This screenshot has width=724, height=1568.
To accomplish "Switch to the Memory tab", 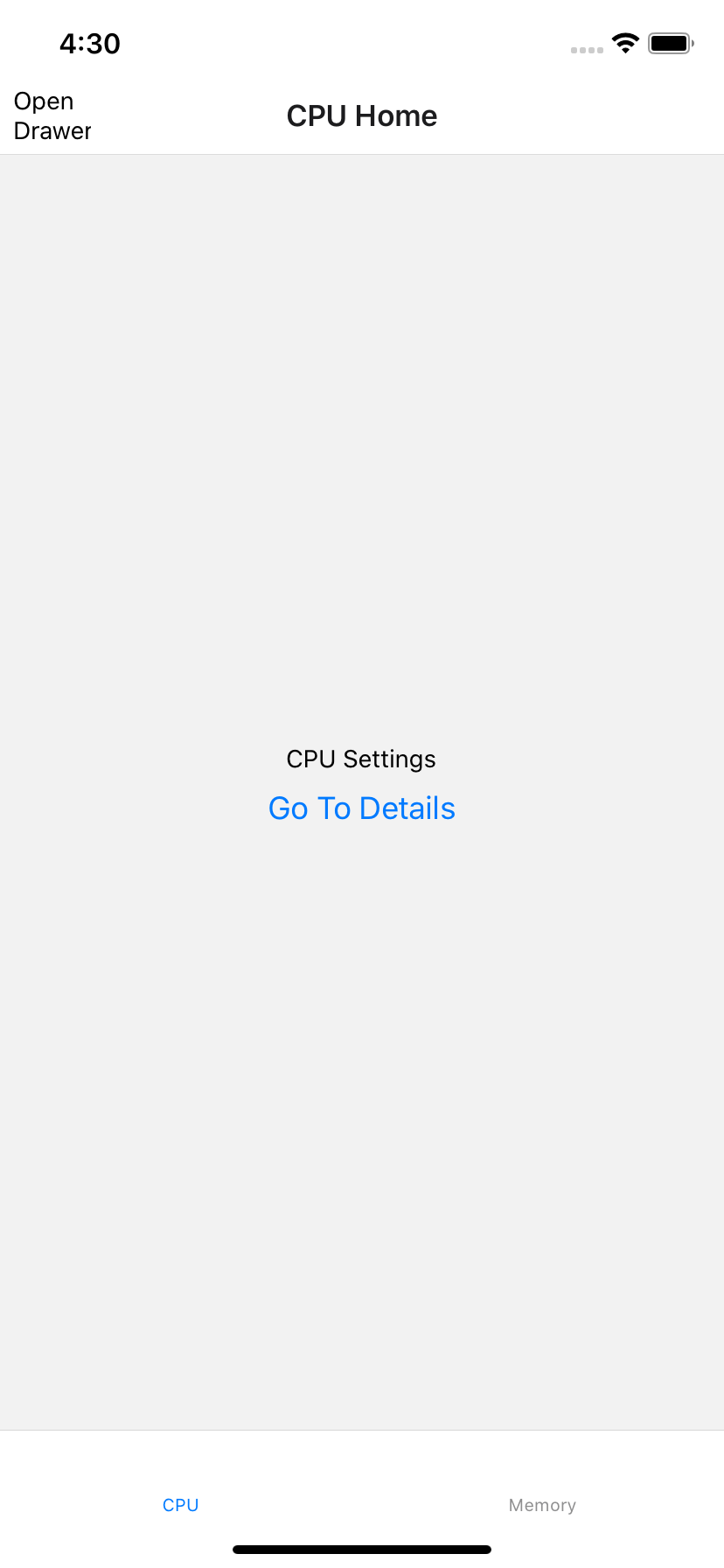I will point(542,1505).
